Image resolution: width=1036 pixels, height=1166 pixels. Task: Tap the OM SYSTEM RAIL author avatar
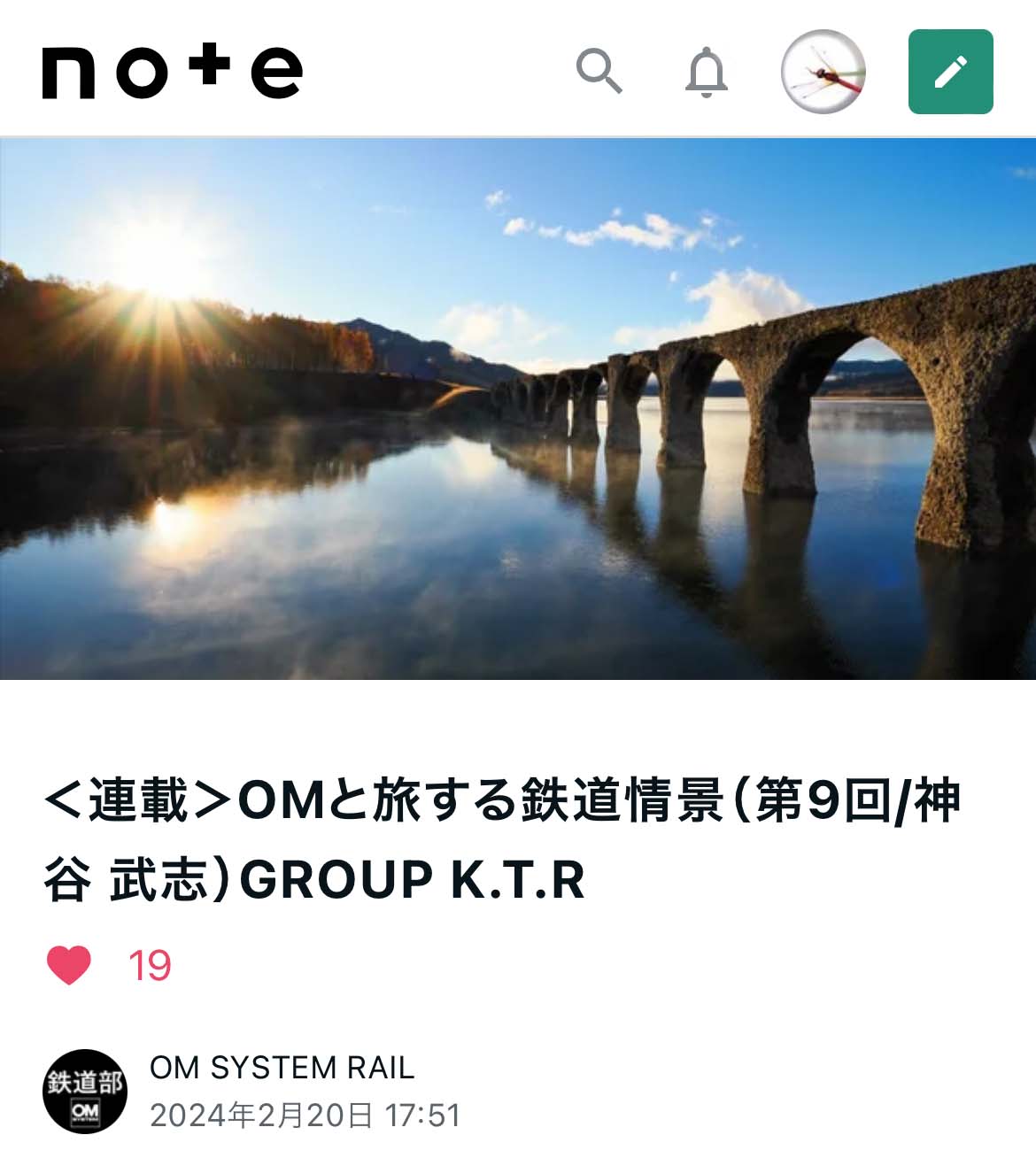click(85, 1092)
